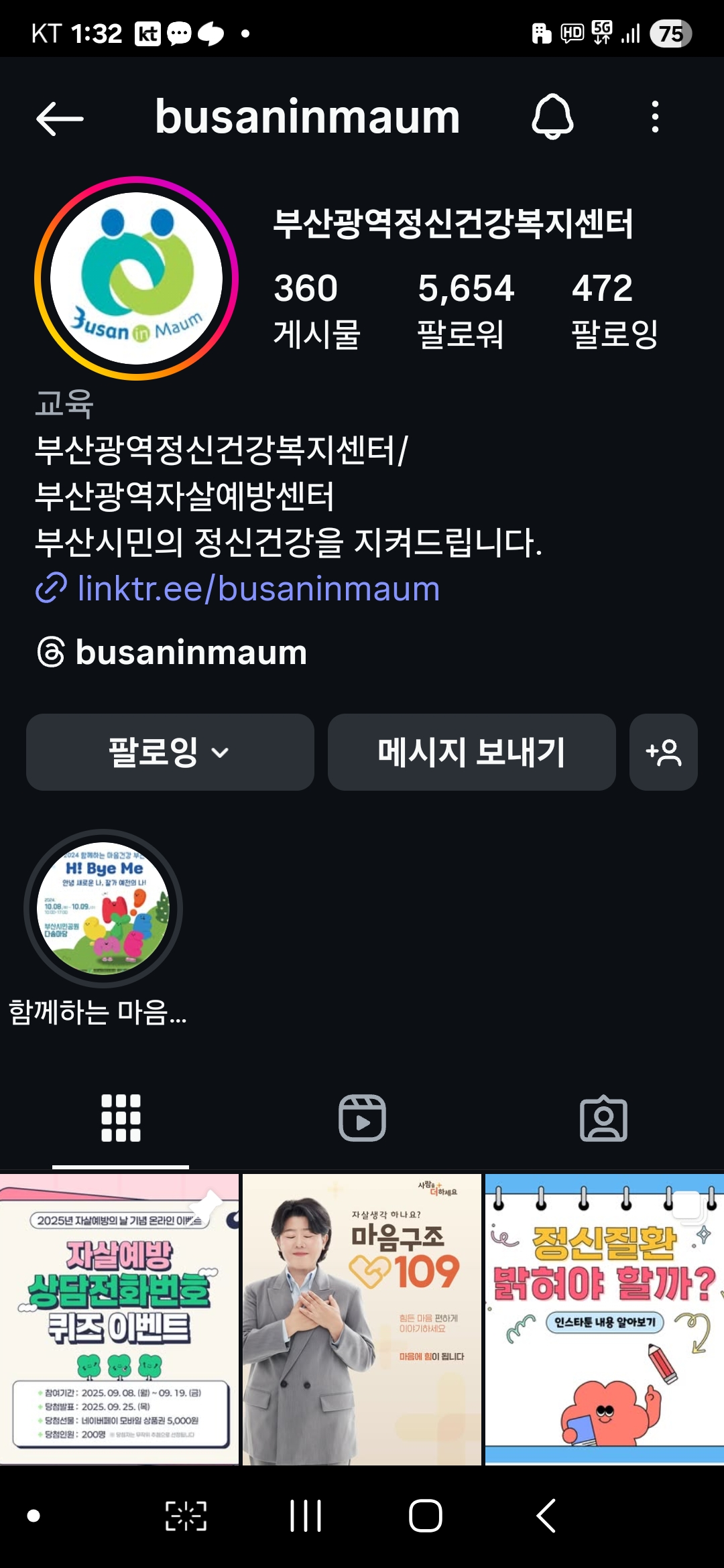The image size is (724, 1568).
Task: Open the 마음구조 109 post
Action: pyautogui.click(x=362, y=1319)
